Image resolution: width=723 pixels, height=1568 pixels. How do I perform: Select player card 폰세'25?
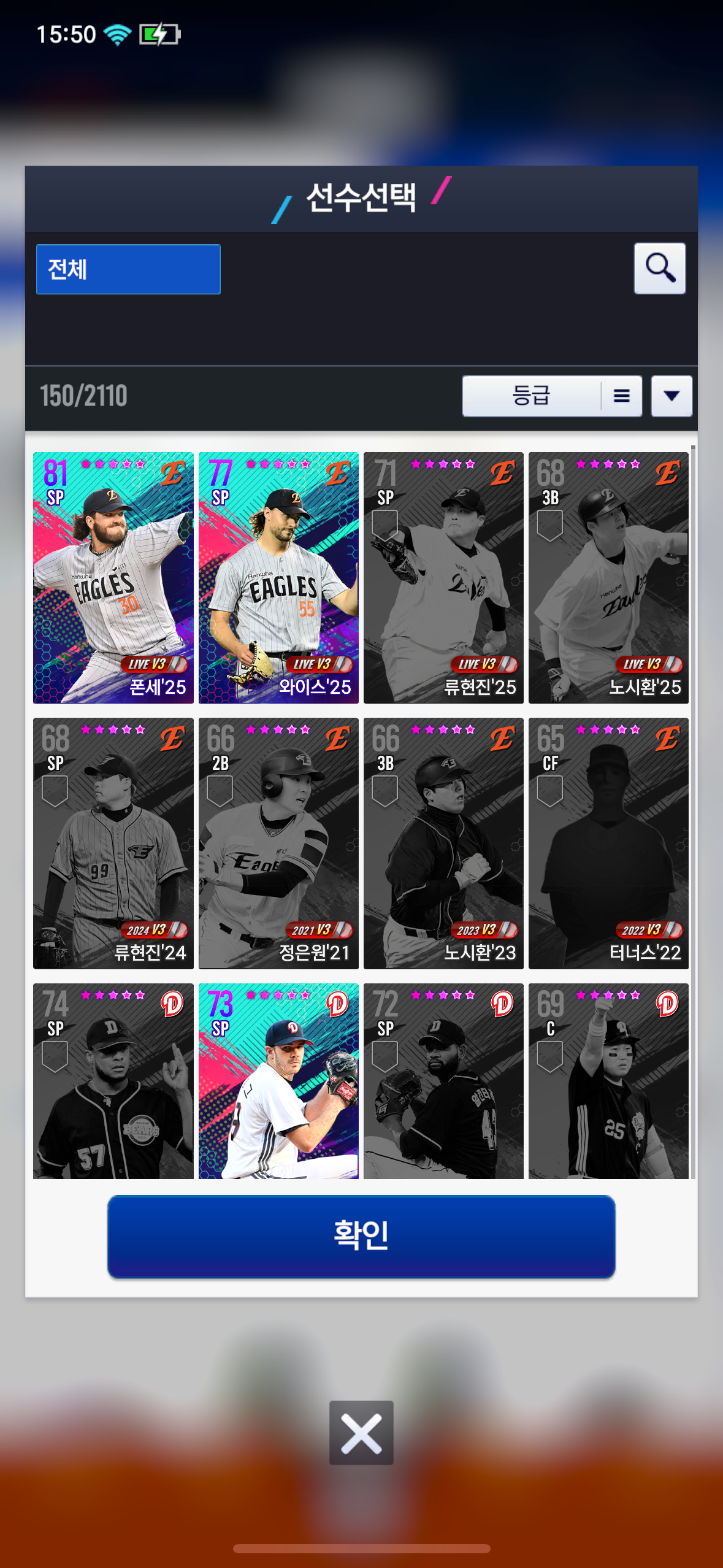113,578
